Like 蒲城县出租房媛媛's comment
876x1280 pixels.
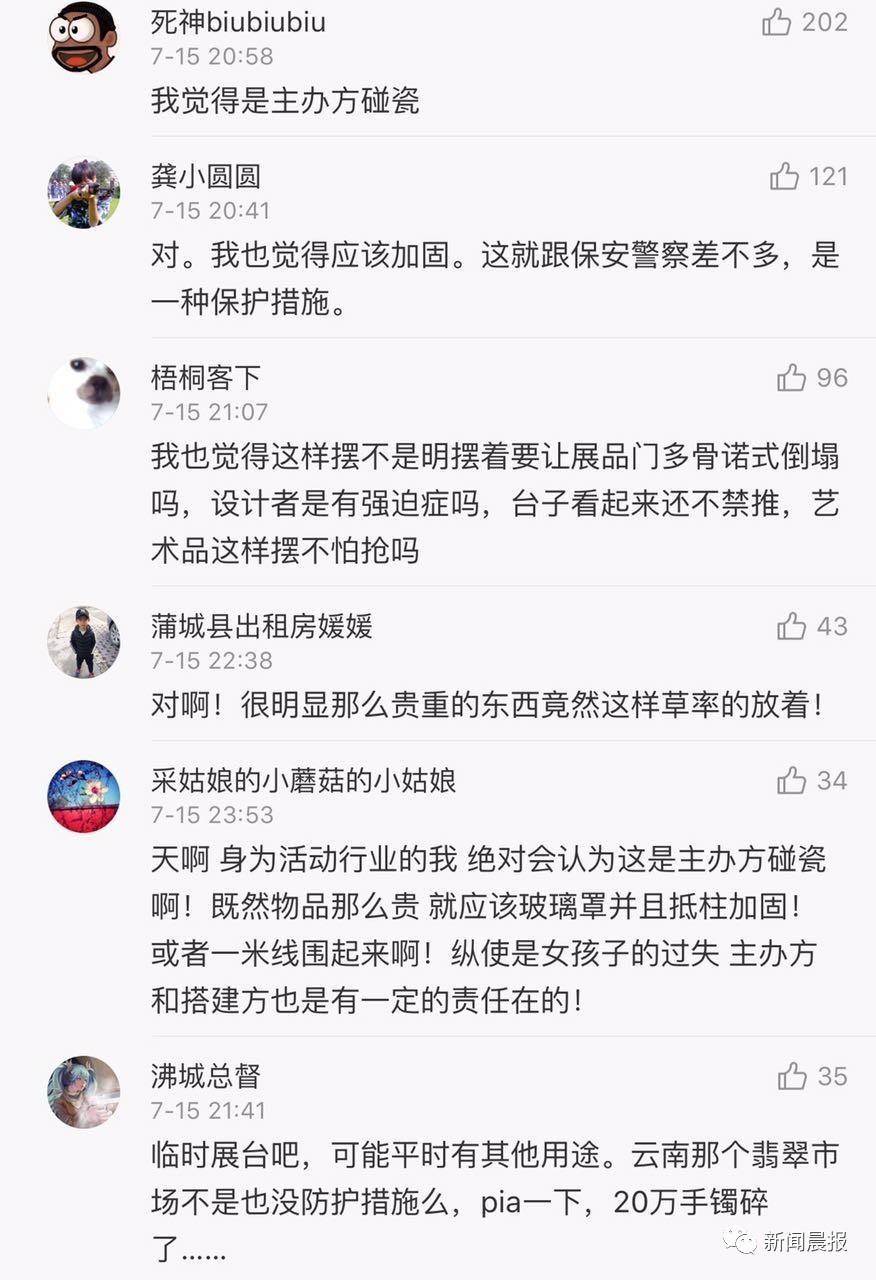pos(791,627)
